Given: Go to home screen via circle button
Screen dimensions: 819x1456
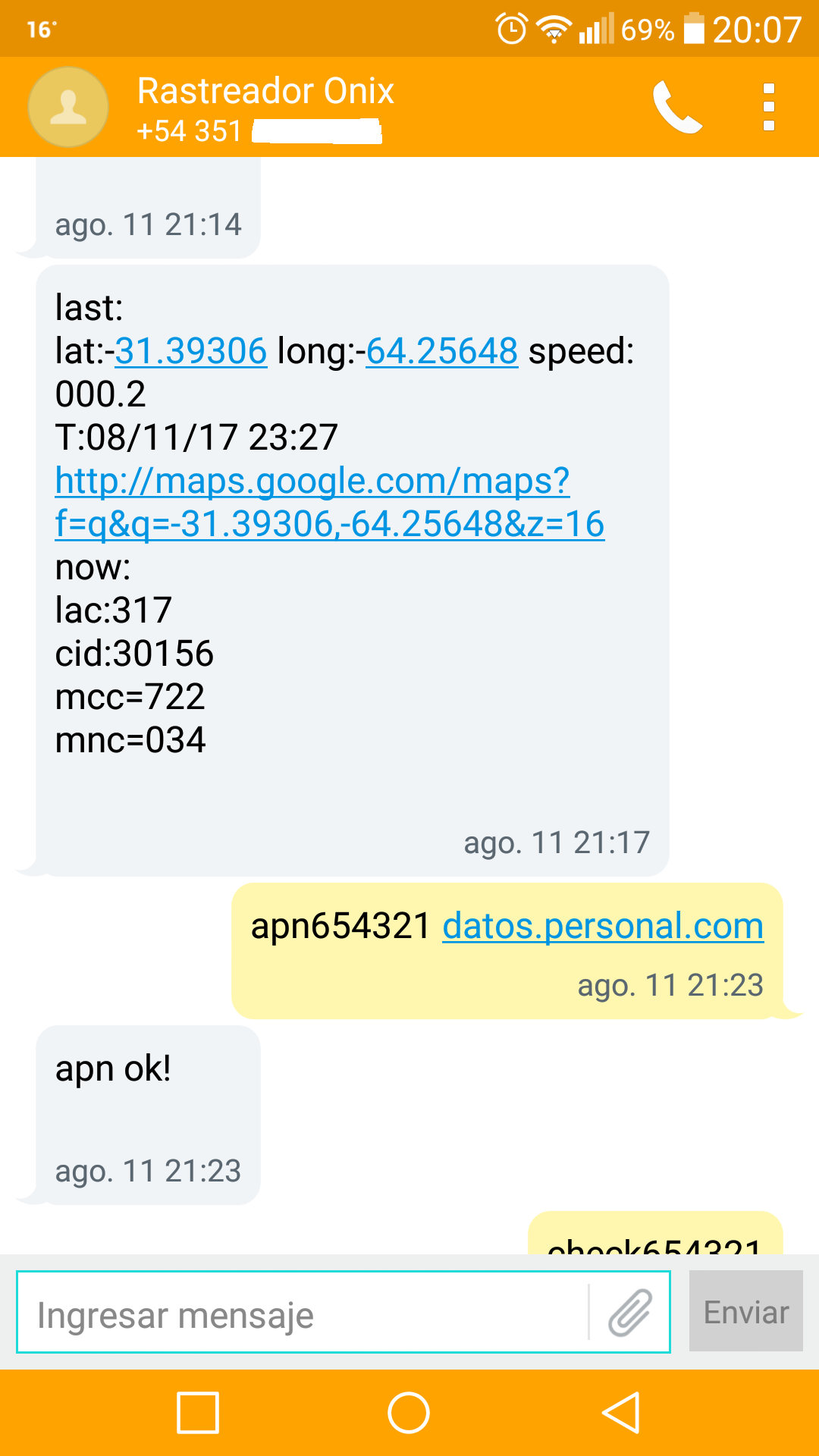Looking at the screenshot, I should [x=409, y=1413].
